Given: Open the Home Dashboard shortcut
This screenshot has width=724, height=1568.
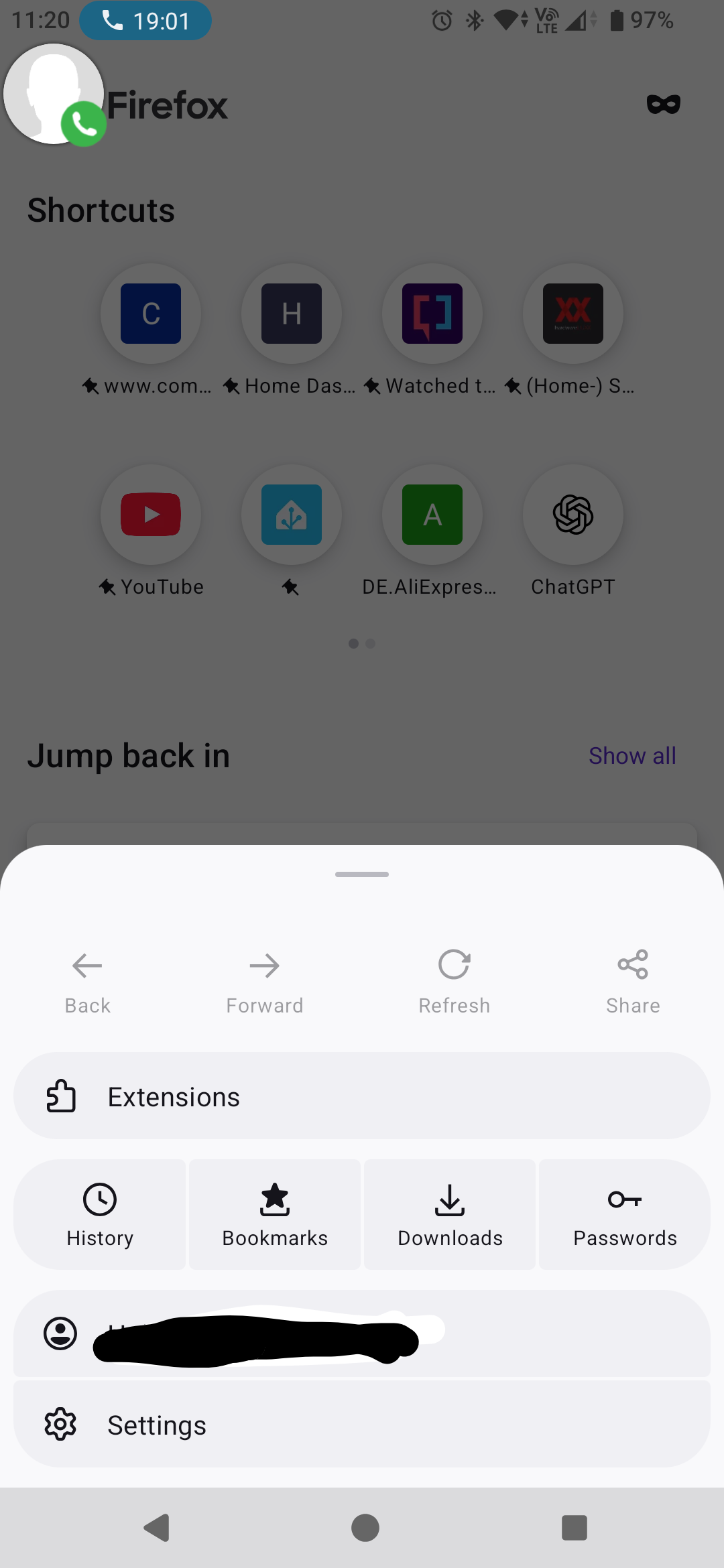Looking at the screenshot, I should [292, 314].
